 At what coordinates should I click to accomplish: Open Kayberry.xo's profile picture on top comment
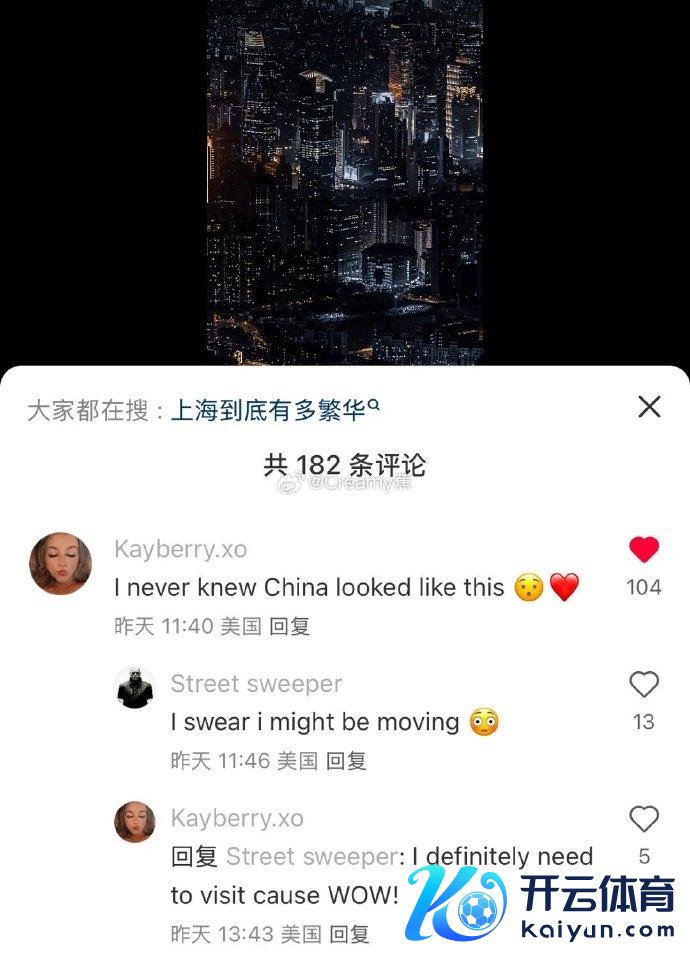click(60, 563)
